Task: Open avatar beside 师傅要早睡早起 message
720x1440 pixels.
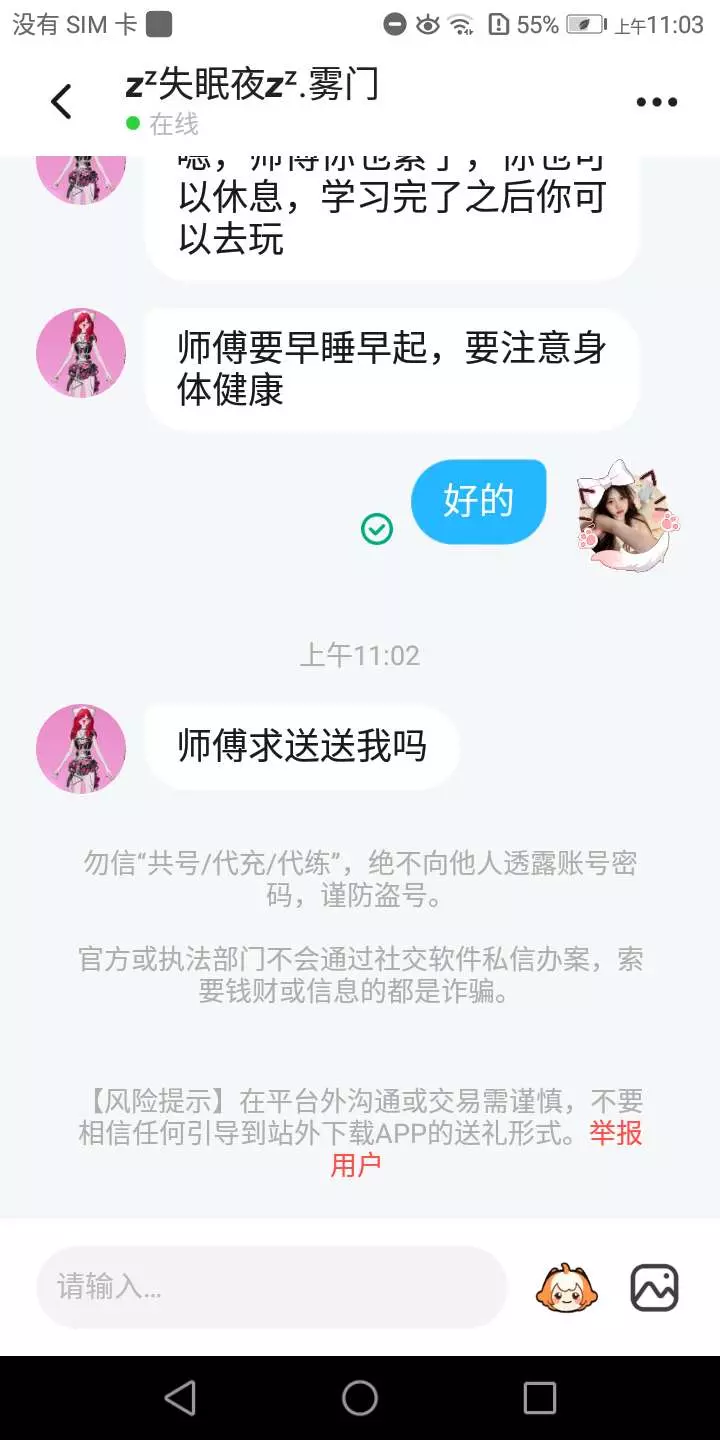Action: (x=81, y=353)
